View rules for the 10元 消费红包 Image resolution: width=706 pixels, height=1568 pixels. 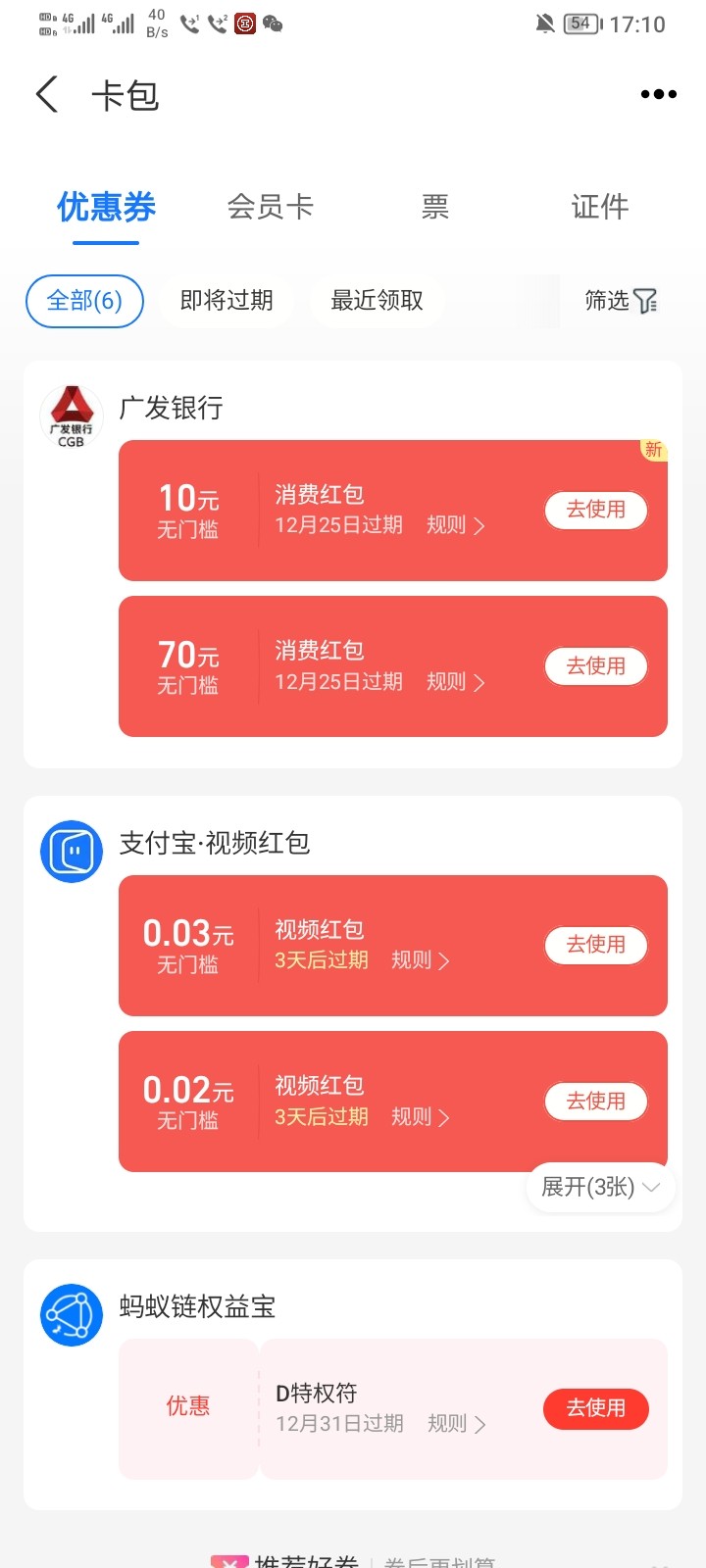456,525
